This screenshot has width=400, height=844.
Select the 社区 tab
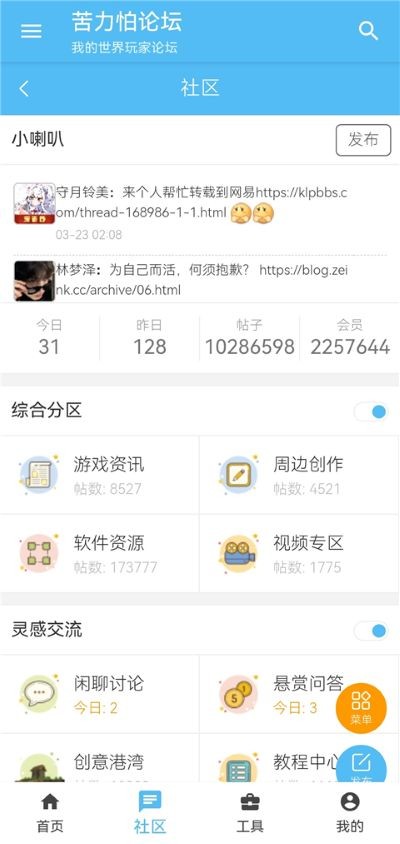(150, 813)
